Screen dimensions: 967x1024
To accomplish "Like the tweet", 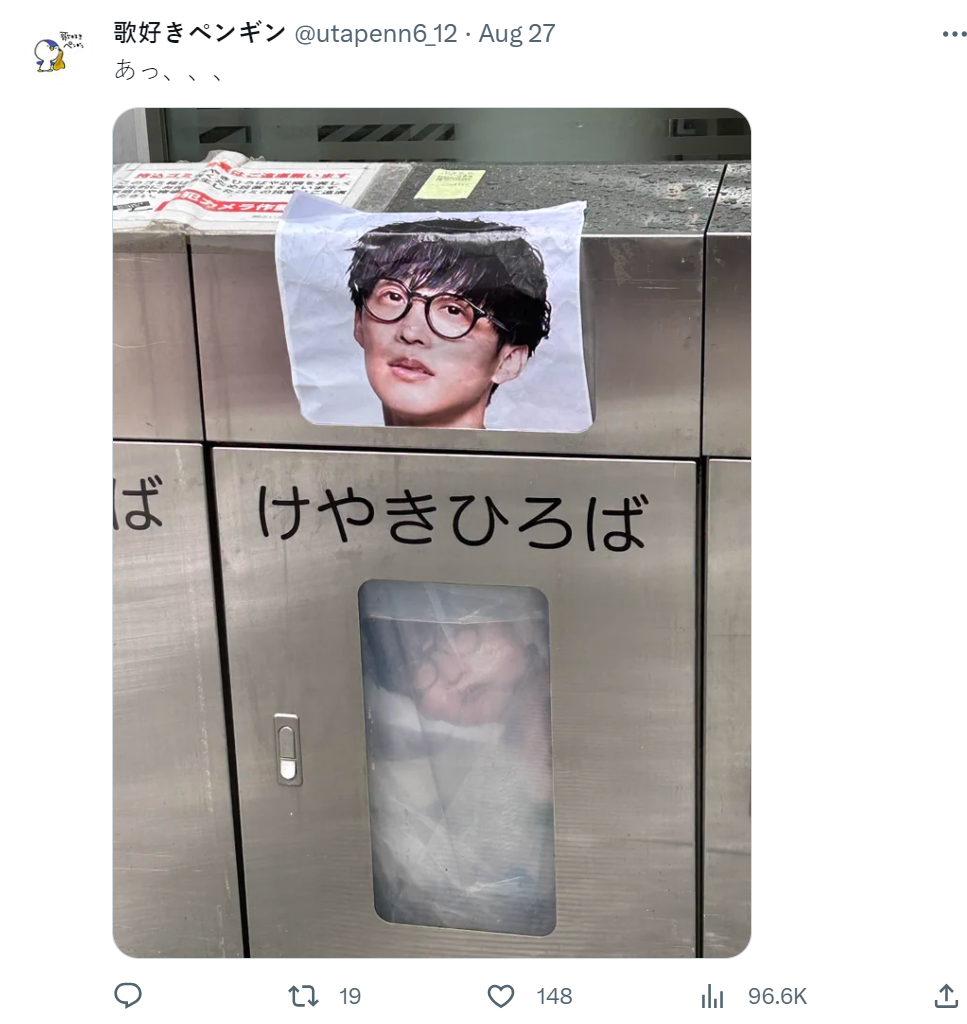I will click(501, 996).
